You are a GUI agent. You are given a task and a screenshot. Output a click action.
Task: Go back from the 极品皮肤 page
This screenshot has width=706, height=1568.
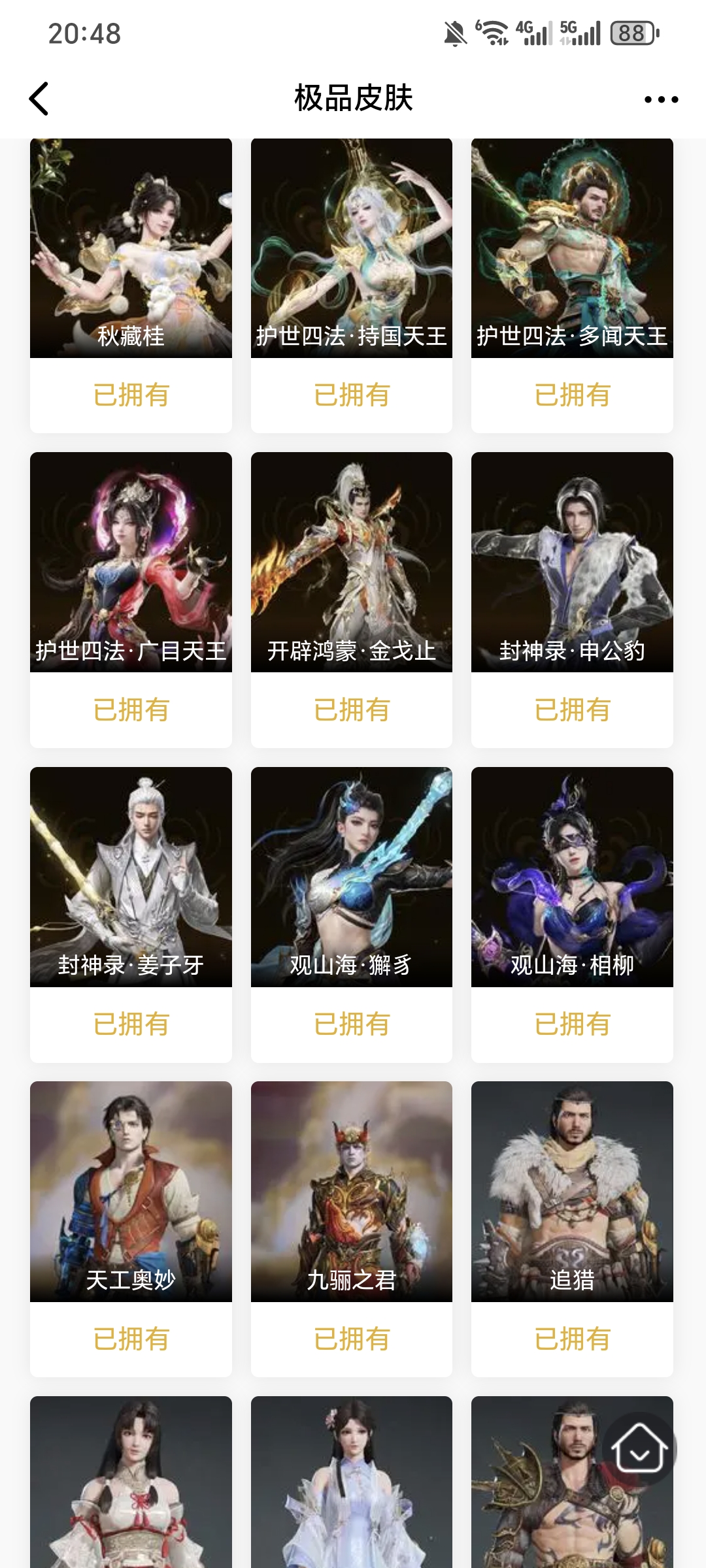pyautogui.click(x=39, y=99)
